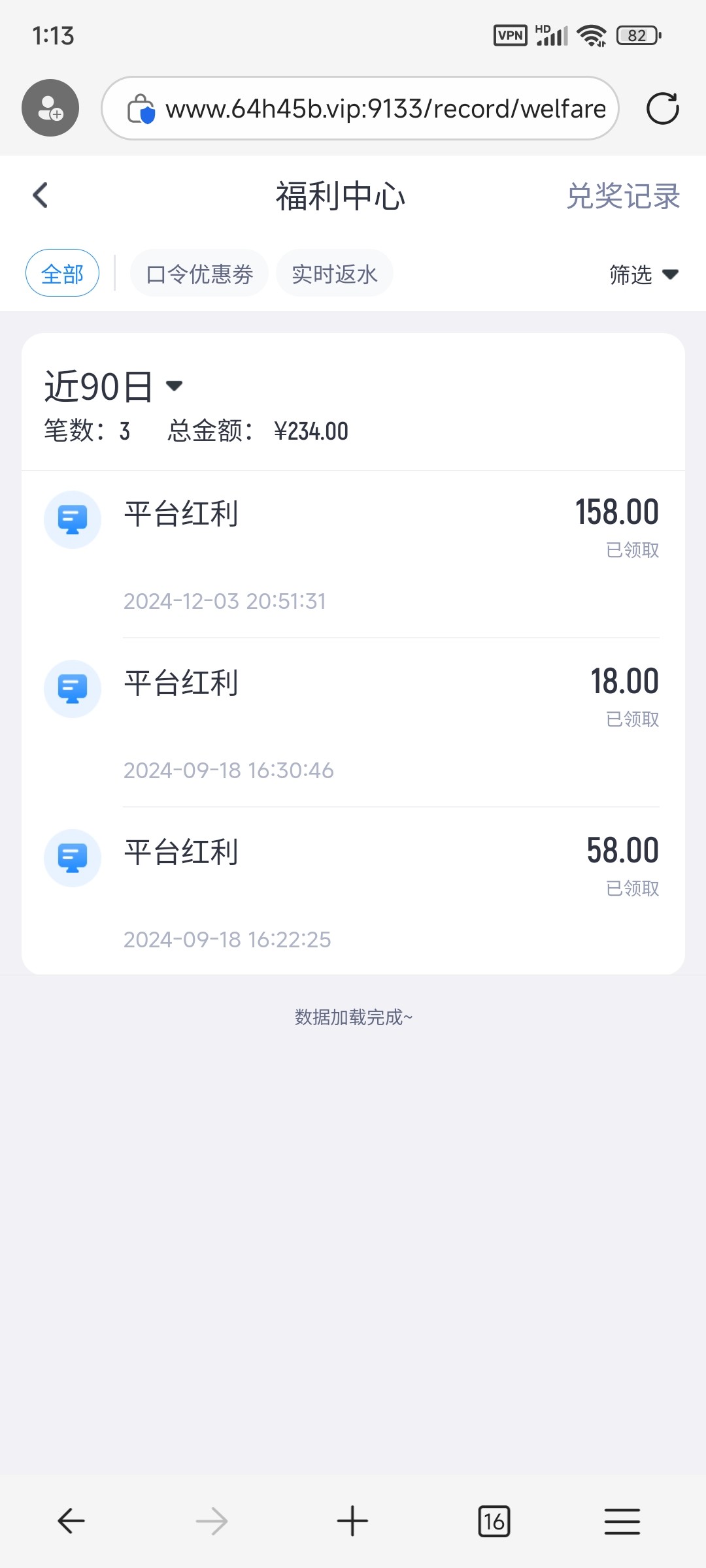The width and height of the screenshot is (706, 1568).
Task: View the 16 open tabs
Action: point(494,1521)
